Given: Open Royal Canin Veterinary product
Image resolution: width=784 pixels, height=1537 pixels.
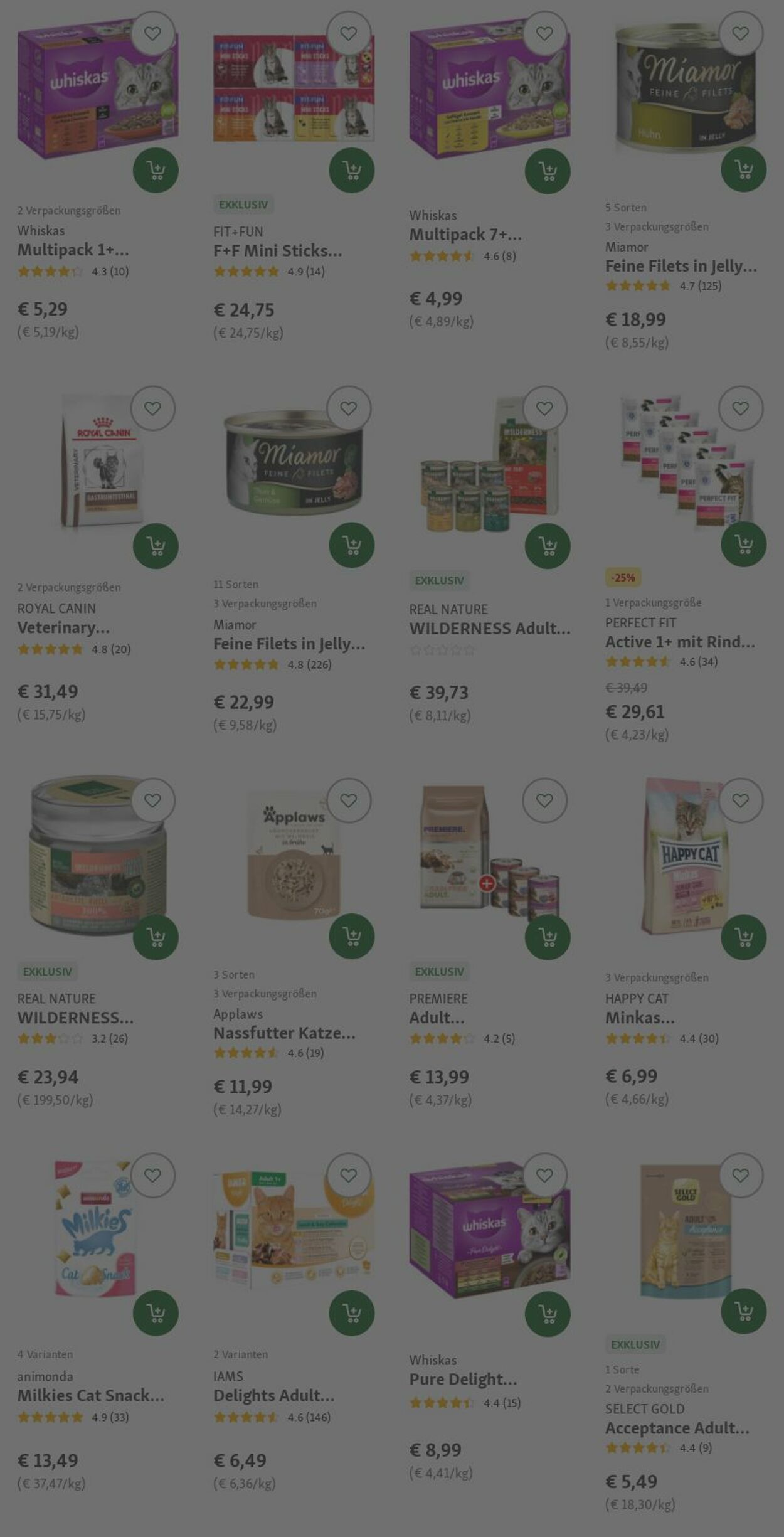Looking at the screenshot, I should [x=63, y=627].
